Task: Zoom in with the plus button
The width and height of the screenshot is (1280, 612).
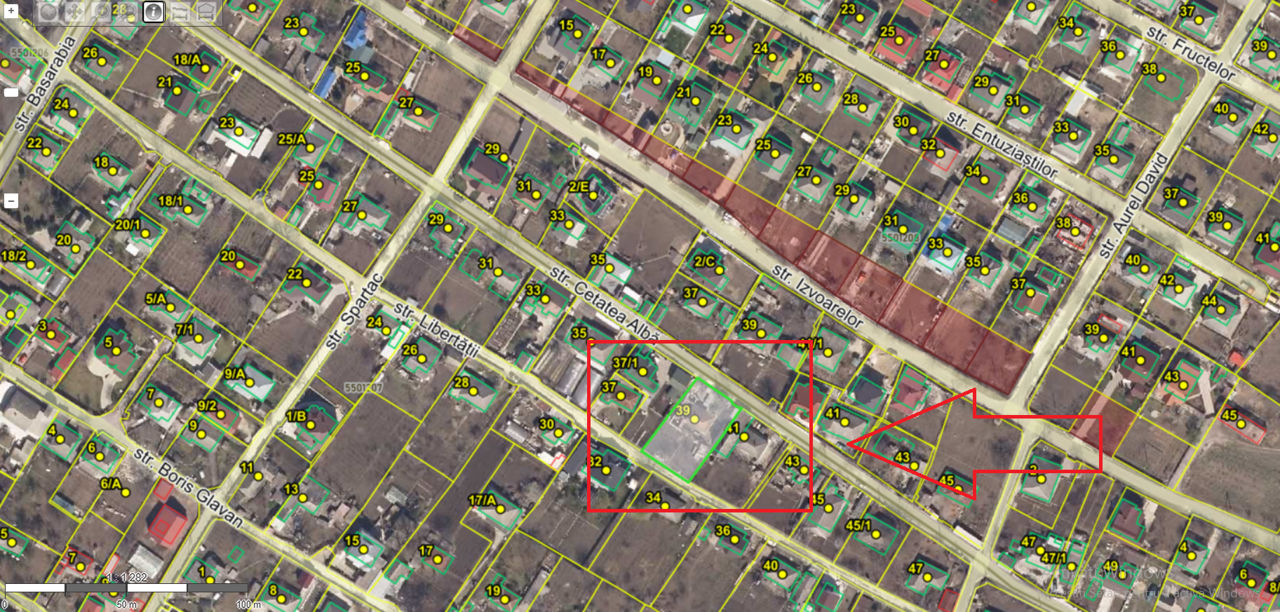Action: coord(11,11)
